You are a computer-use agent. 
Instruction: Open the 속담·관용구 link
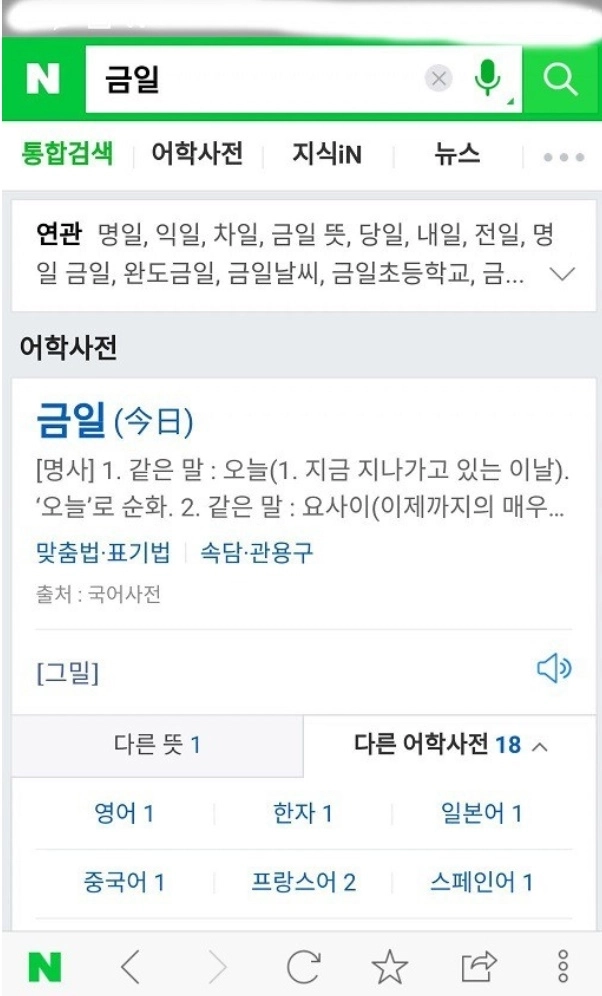pos(257,552)
